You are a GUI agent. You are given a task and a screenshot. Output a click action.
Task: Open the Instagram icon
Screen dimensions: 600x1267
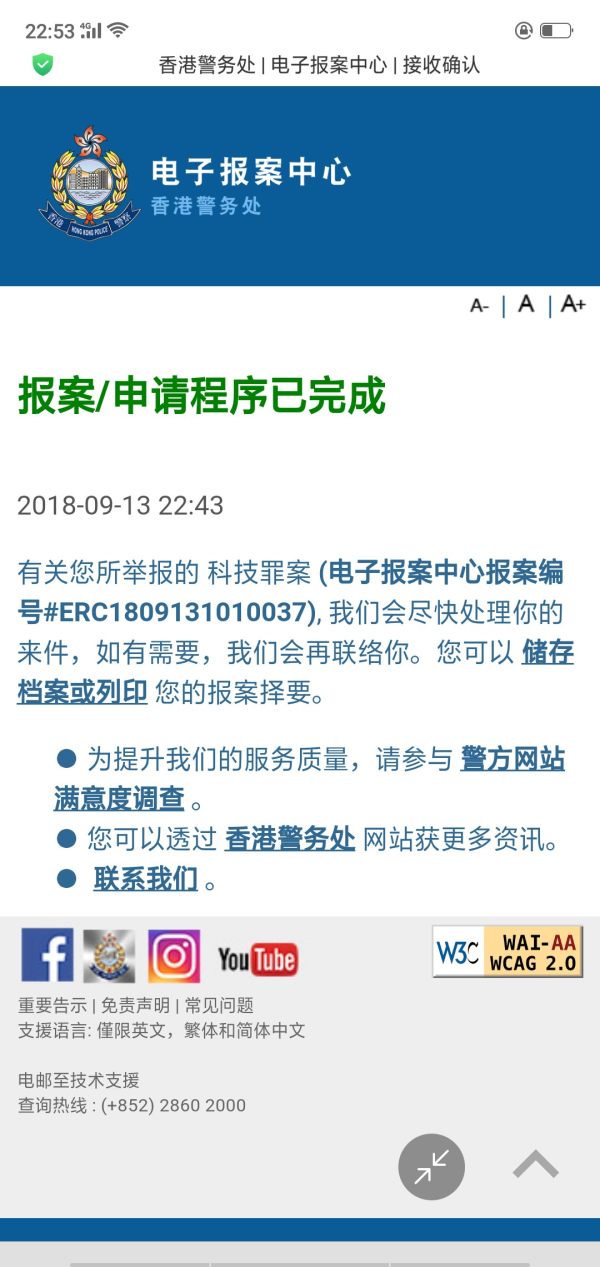[174, 955]
